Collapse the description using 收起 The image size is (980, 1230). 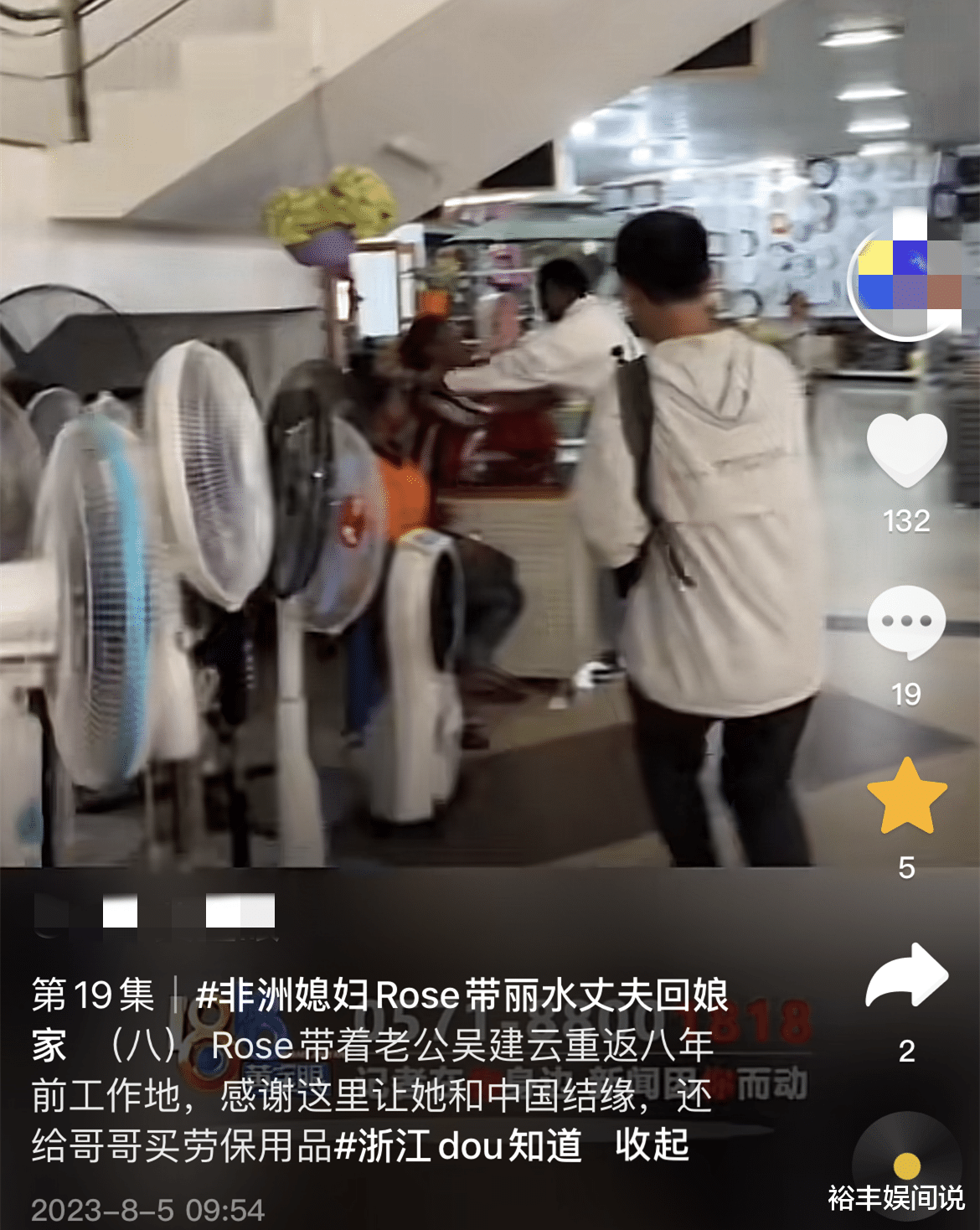click(x=652, y=1146)
